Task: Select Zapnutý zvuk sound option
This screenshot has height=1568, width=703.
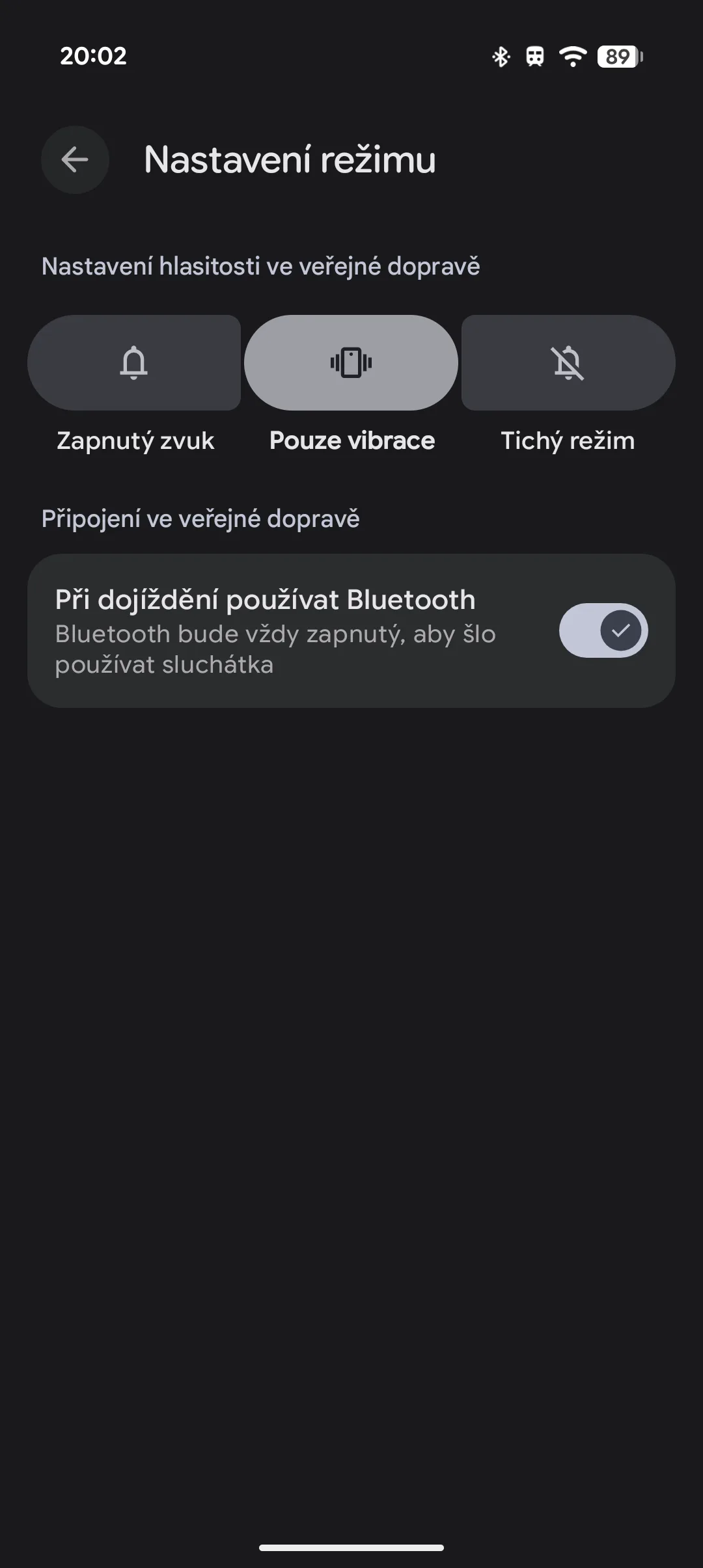Action: tap(134, 362)
